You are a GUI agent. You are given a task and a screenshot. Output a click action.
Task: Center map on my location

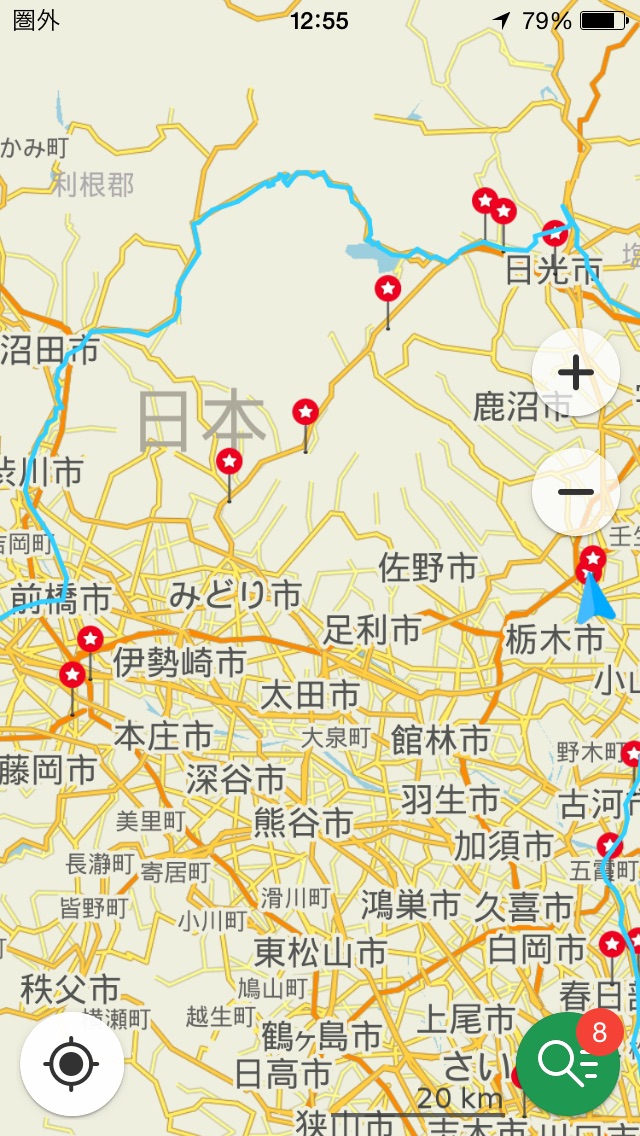pyautogui.click(x=71, y=1063)
